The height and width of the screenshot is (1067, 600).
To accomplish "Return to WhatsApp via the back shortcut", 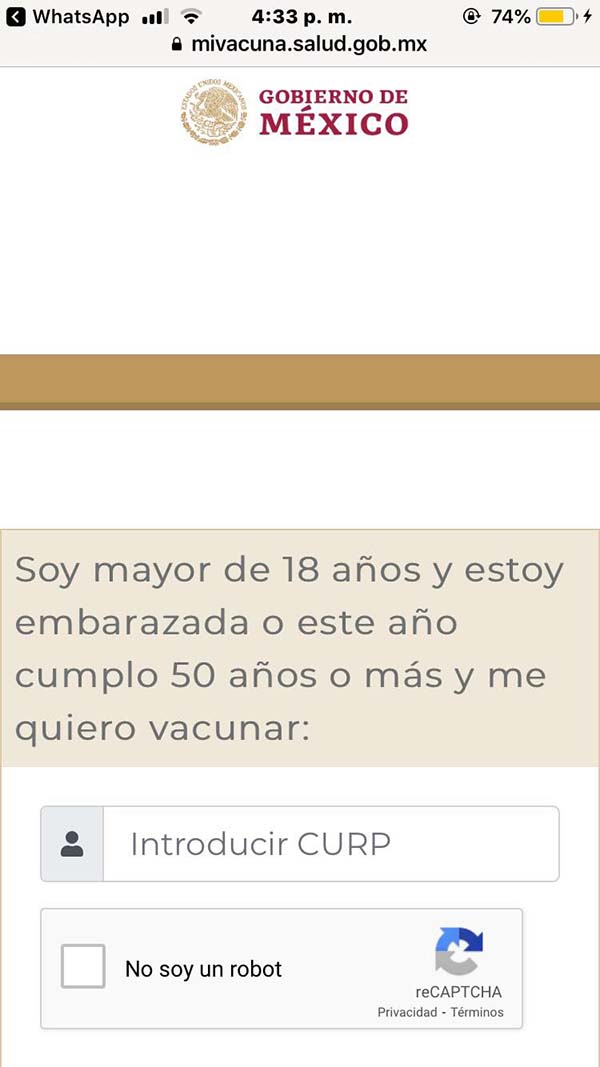I will pos(67,17).
